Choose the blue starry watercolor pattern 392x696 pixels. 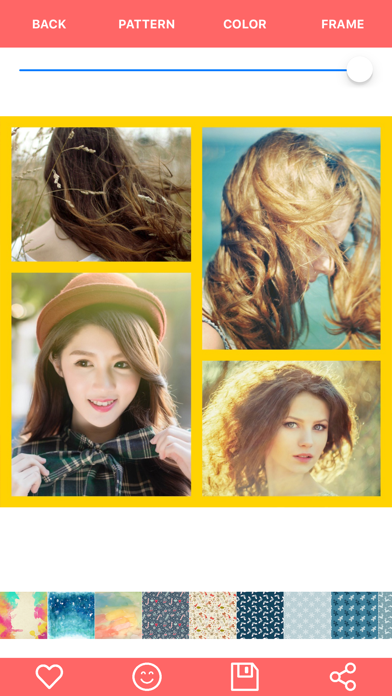pyautogui.click(x=71, y=615)
